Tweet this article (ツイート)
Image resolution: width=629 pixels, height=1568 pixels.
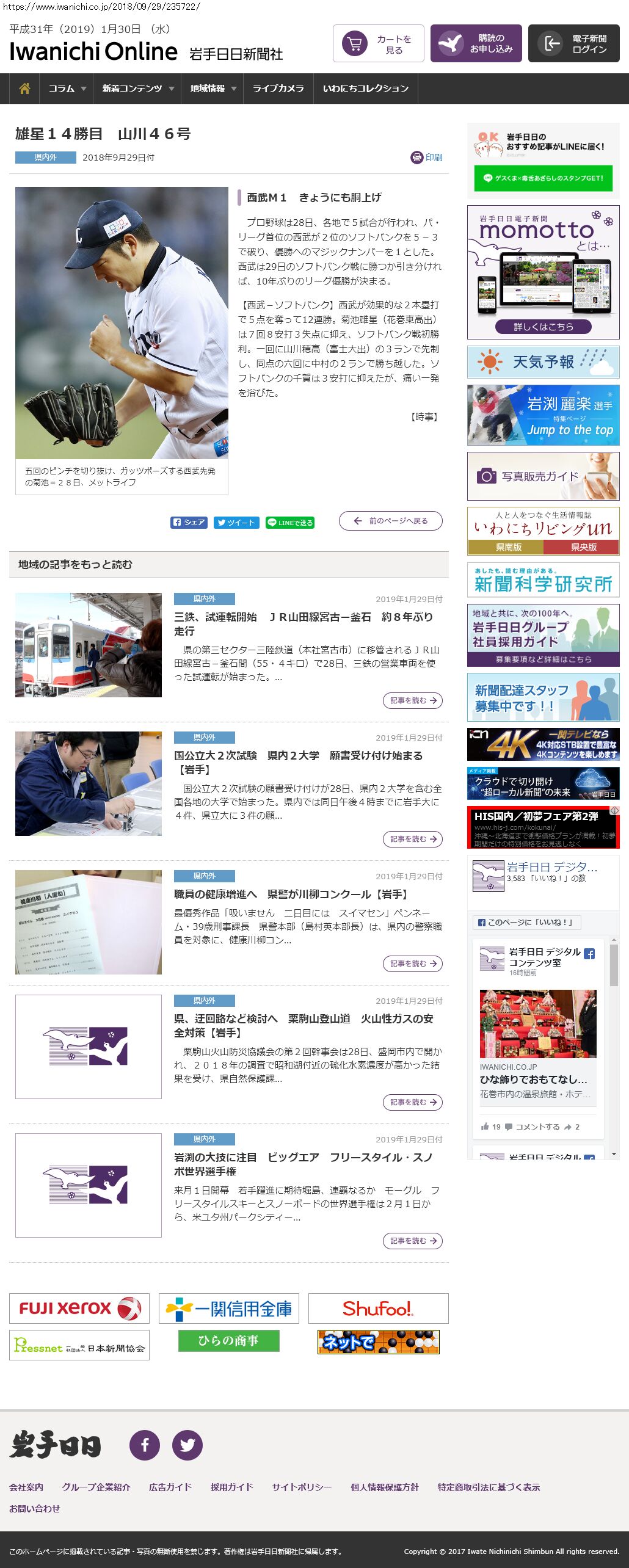(x=236, y=523)
